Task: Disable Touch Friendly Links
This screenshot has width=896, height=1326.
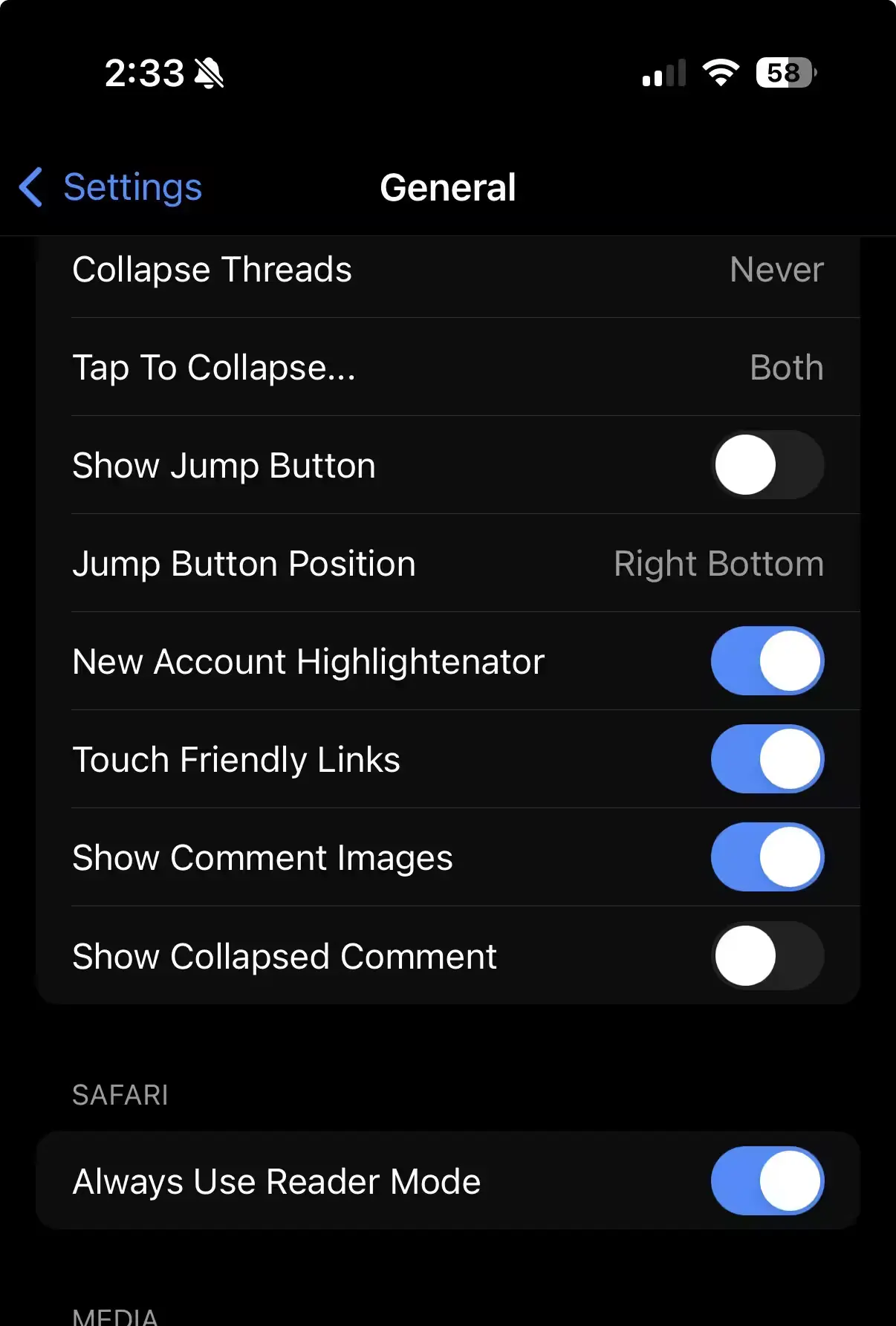Action: [x=767, y=759]
